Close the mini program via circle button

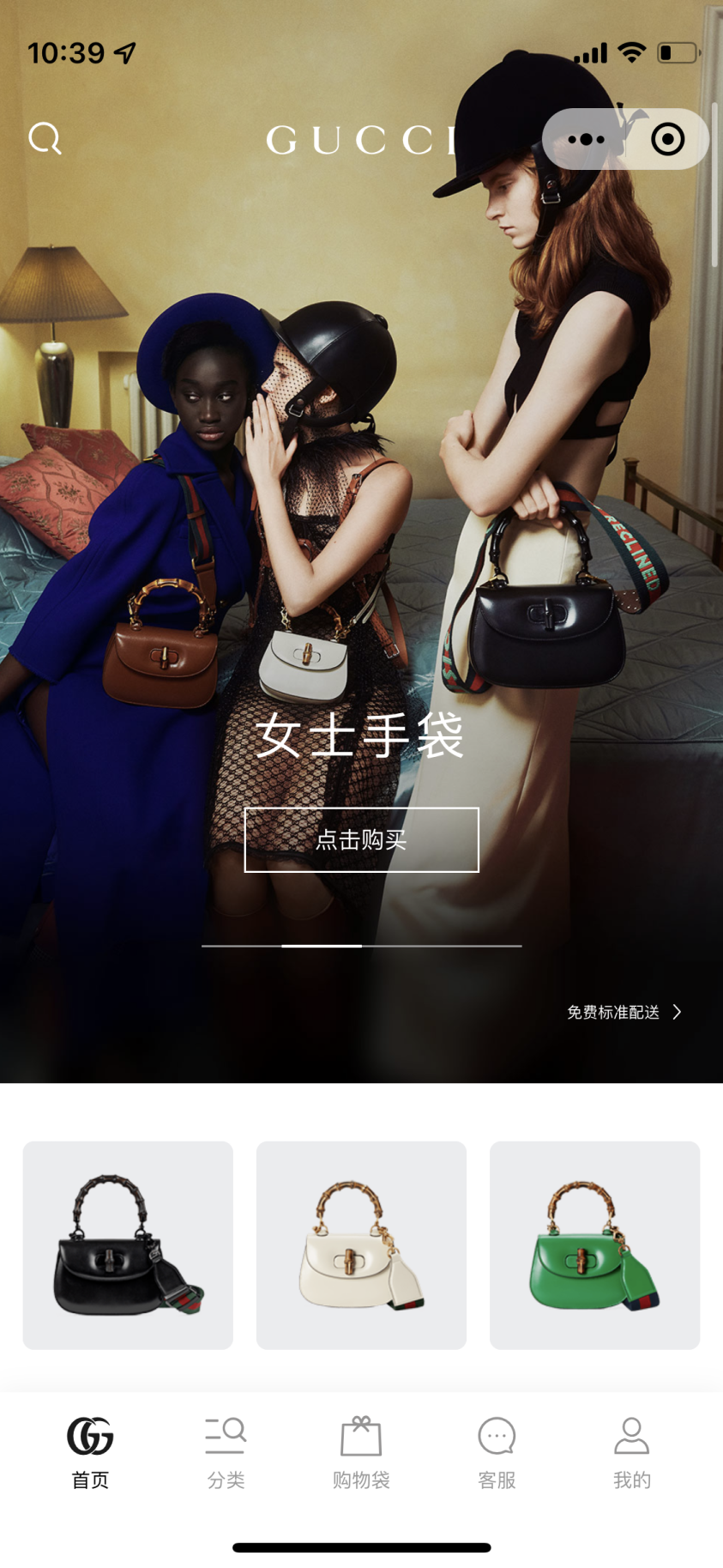(667, 139)
